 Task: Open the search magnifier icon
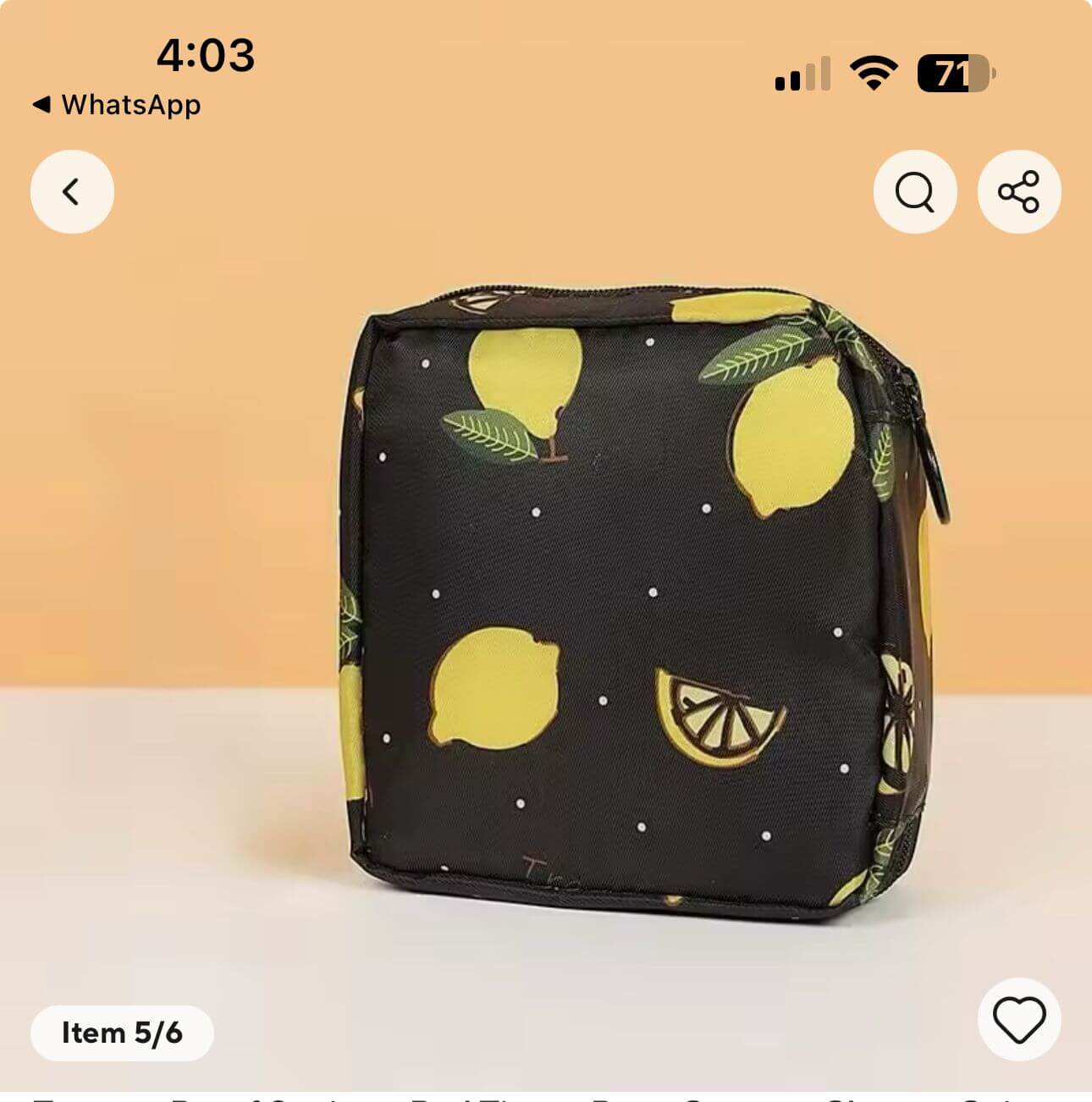tap(915, 192)
